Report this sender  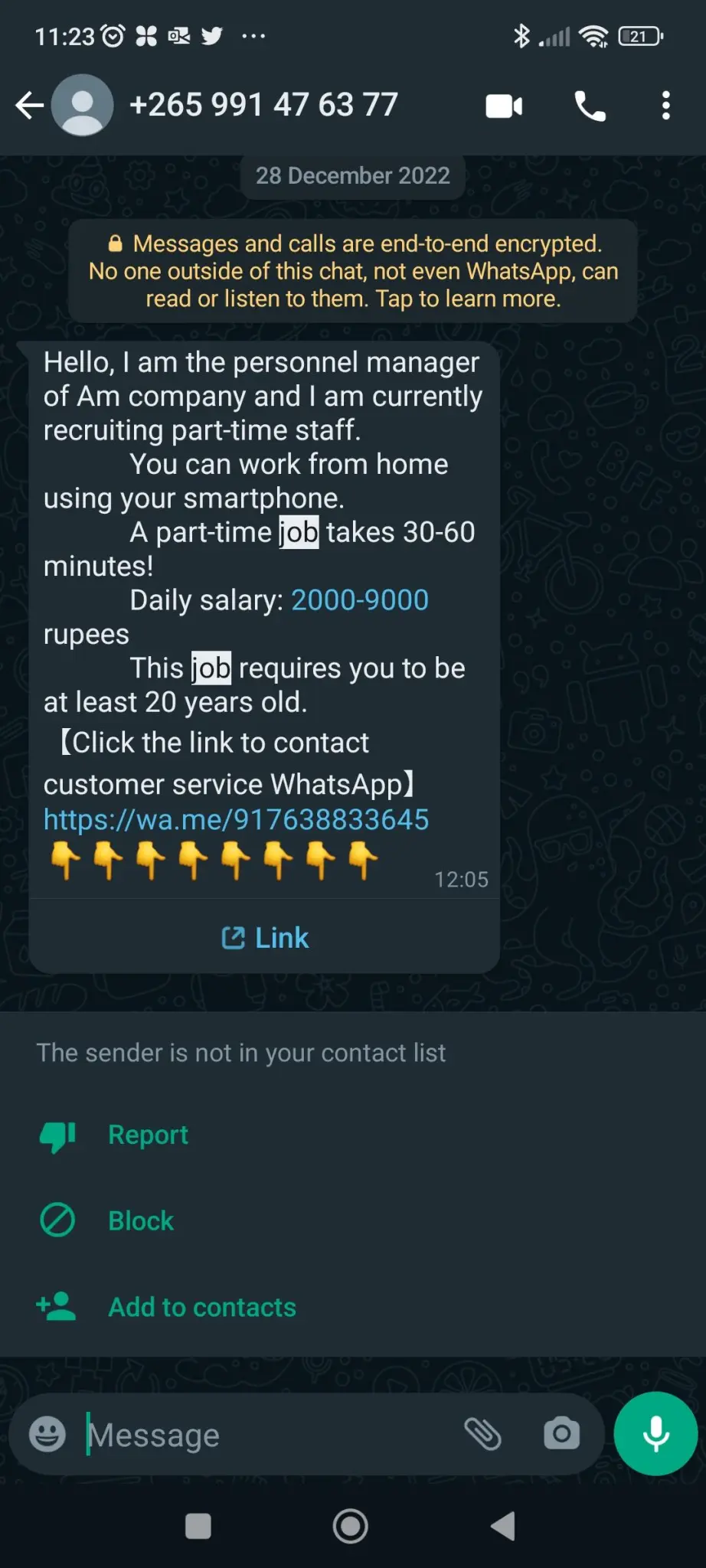(147, 1135)
